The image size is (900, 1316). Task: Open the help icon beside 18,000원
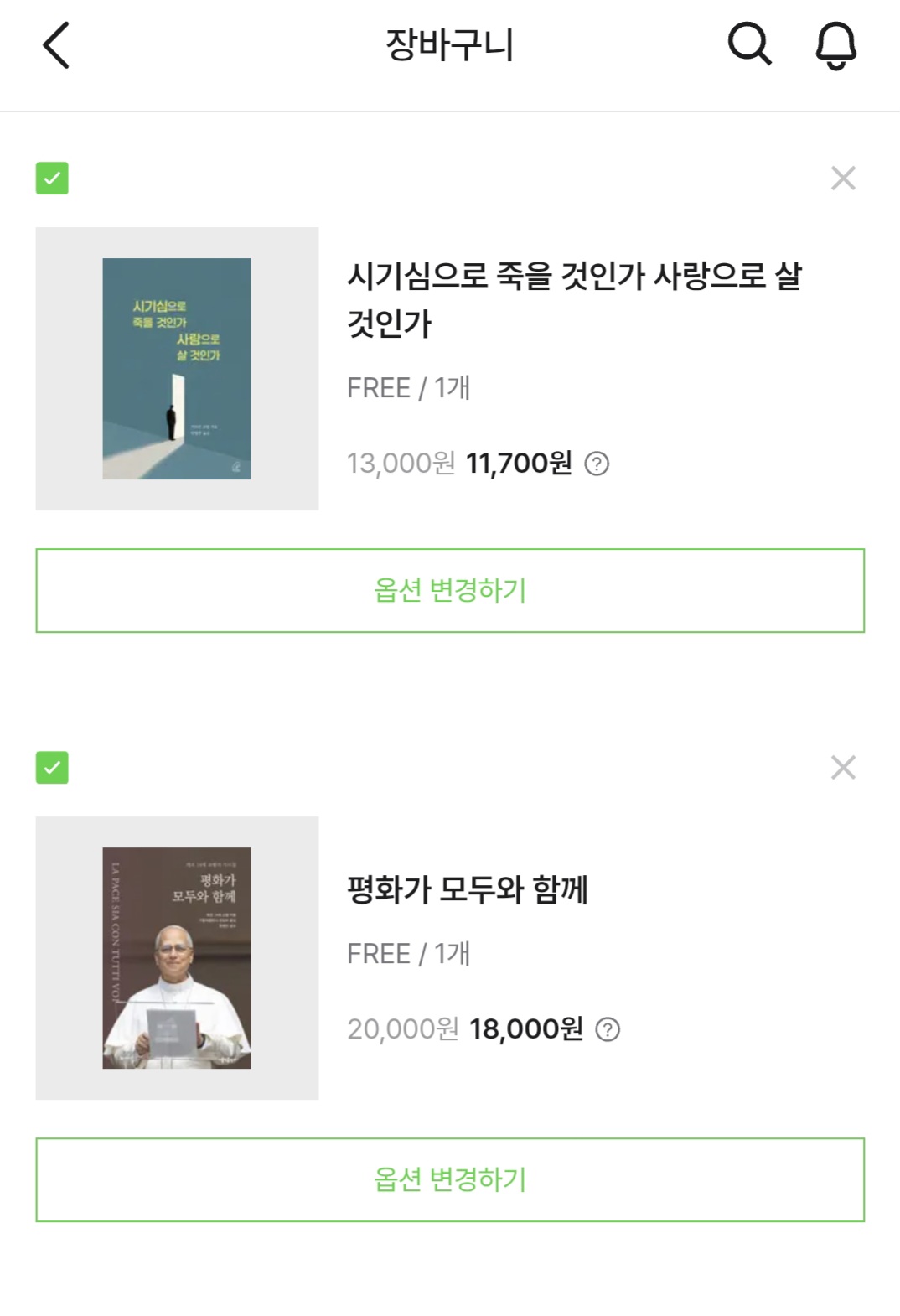pyautogui.click(x=608, y=1029)
